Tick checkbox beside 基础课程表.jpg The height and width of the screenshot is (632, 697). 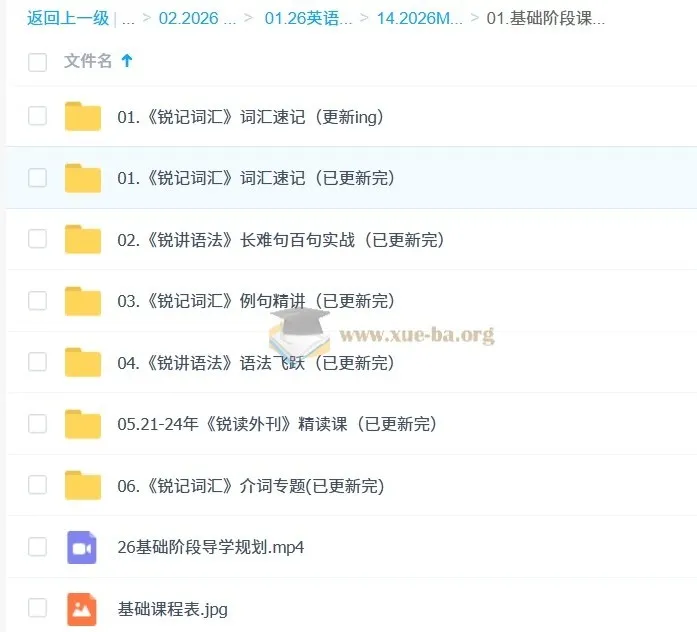pyautogui.click(x=37, y=608)
